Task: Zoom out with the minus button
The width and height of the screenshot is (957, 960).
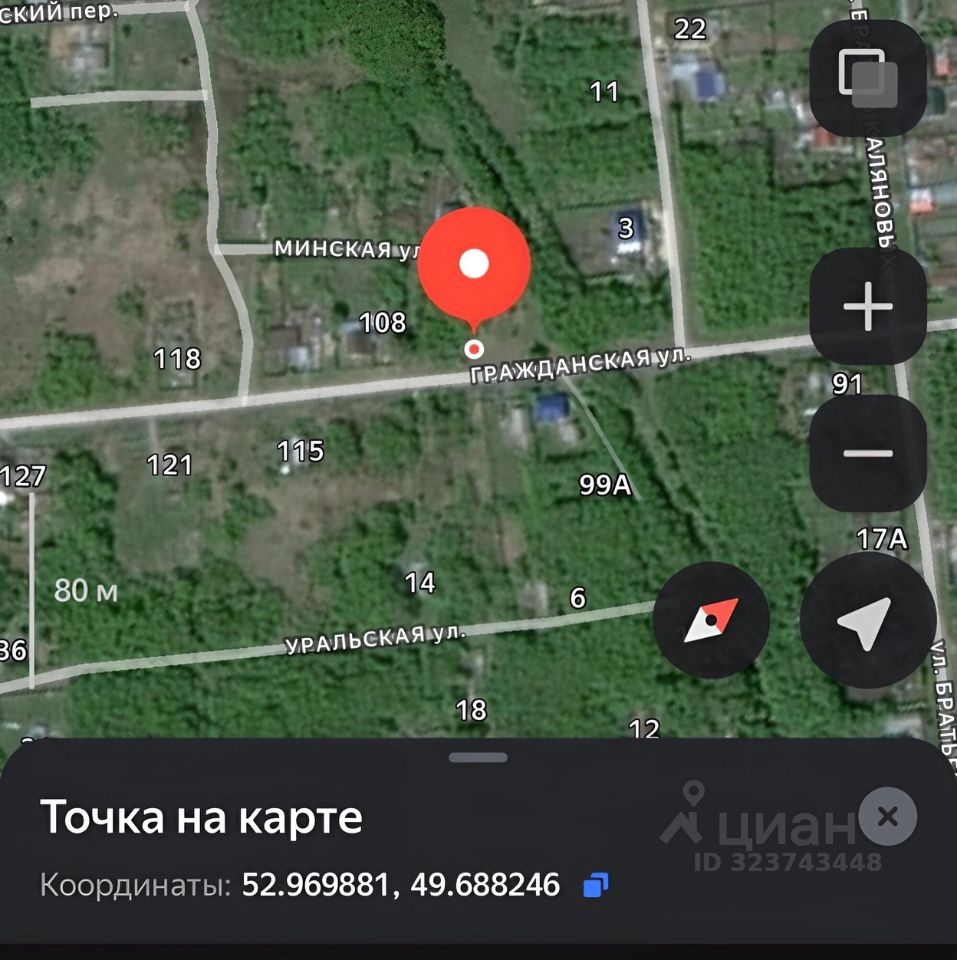Action: coord(867,453)
